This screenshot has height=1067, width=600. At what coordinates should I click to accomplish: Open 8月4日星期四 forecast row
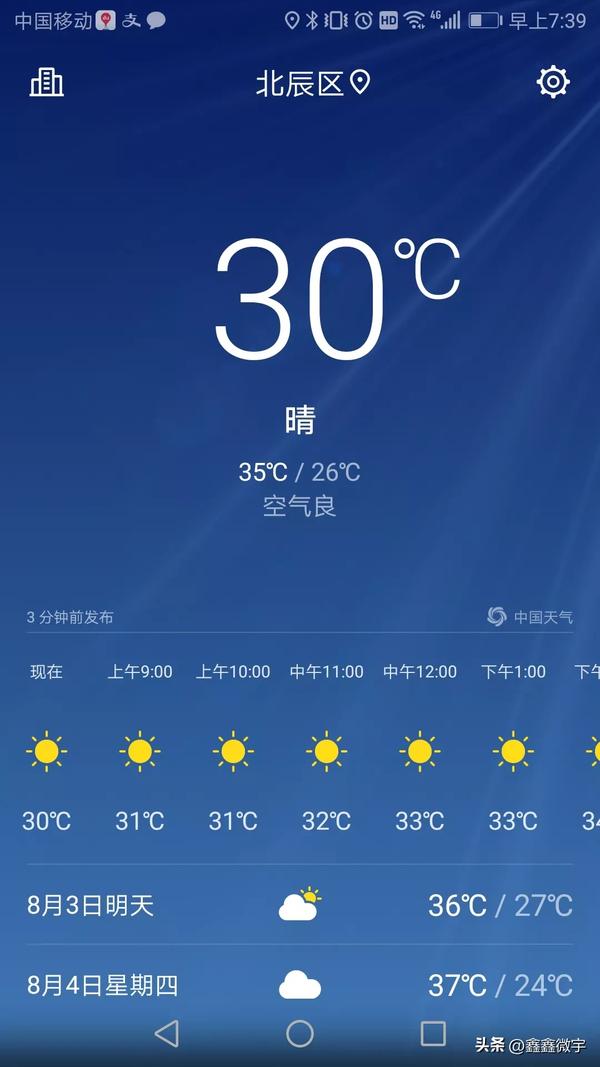point(300,985)
